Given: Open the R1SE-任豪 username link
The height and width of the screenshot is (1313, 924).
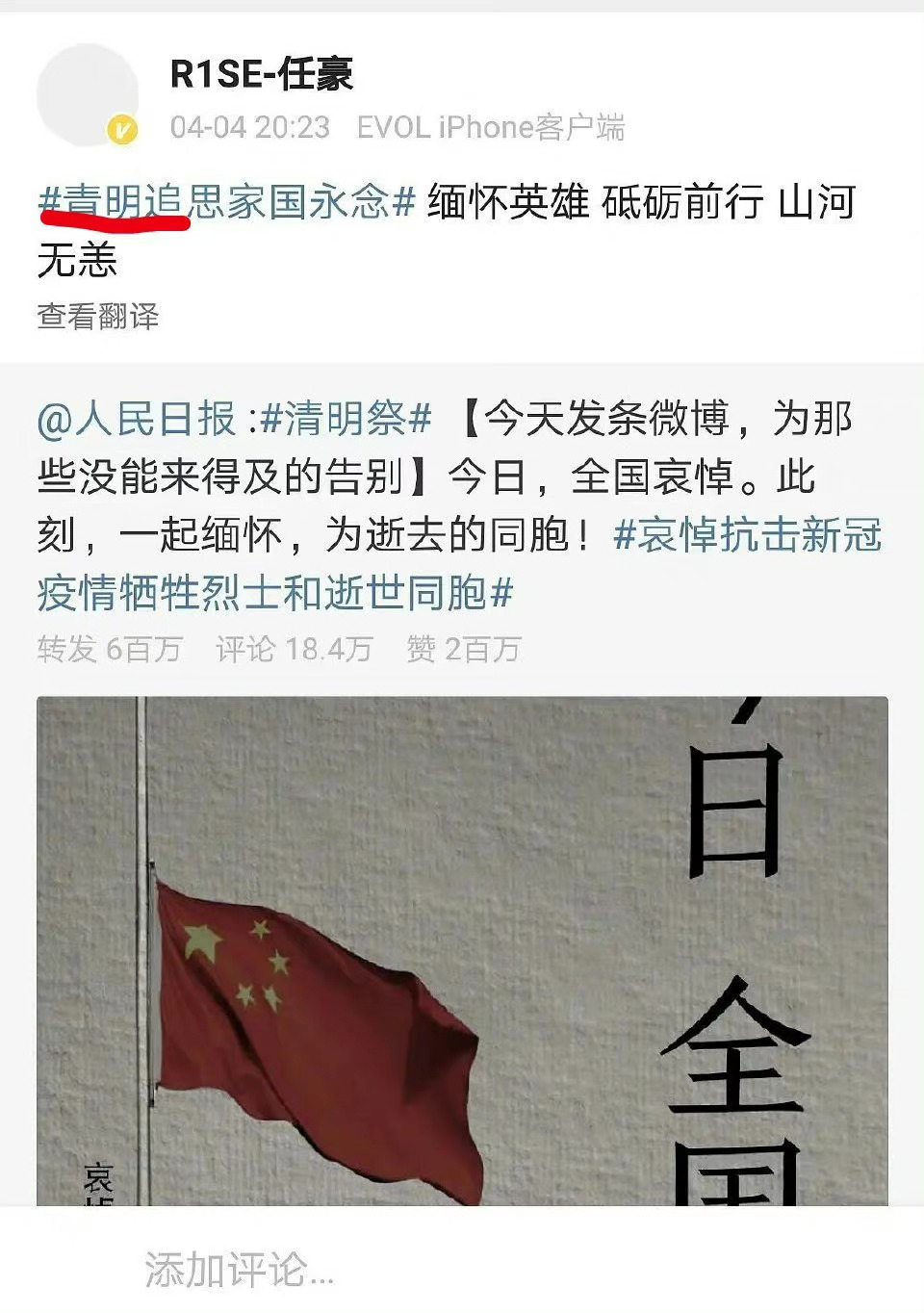Looking at the screenshot, I should tap(262, 74).
